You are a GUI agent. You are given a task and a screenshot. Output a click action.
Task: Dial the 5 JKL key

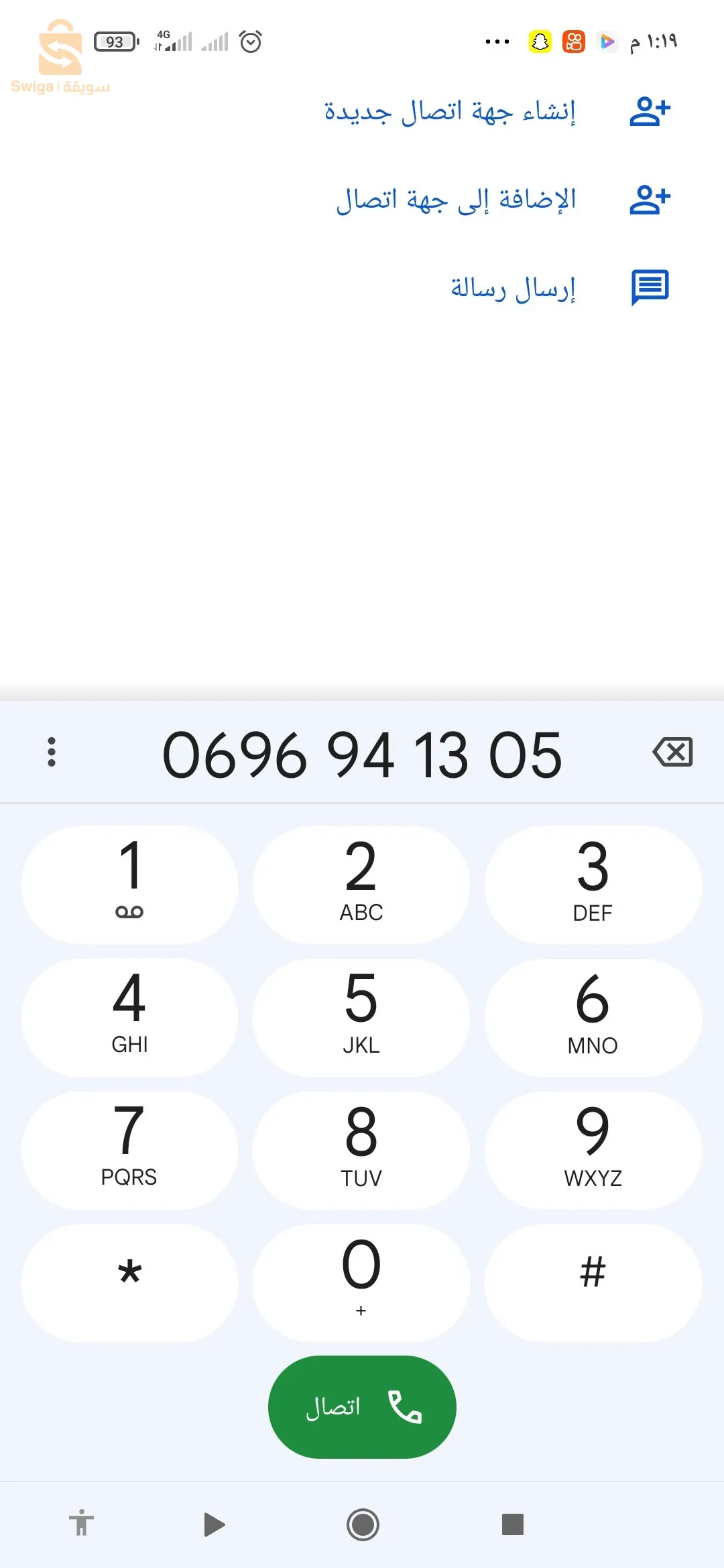pos(361,1017)
